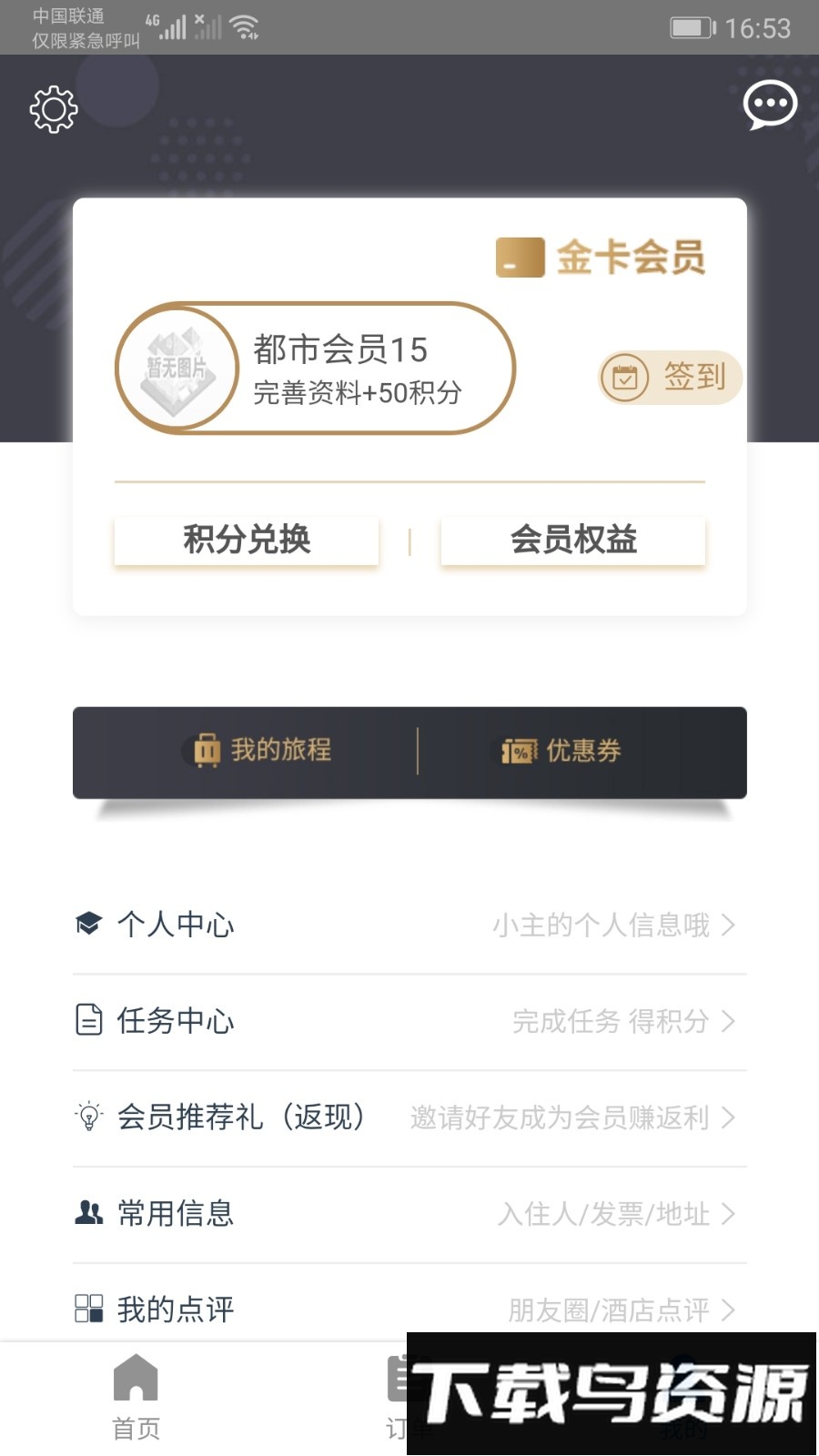Open the 我的点评 row
This screenshot has width=819, height=1456.
point(409,1309)
